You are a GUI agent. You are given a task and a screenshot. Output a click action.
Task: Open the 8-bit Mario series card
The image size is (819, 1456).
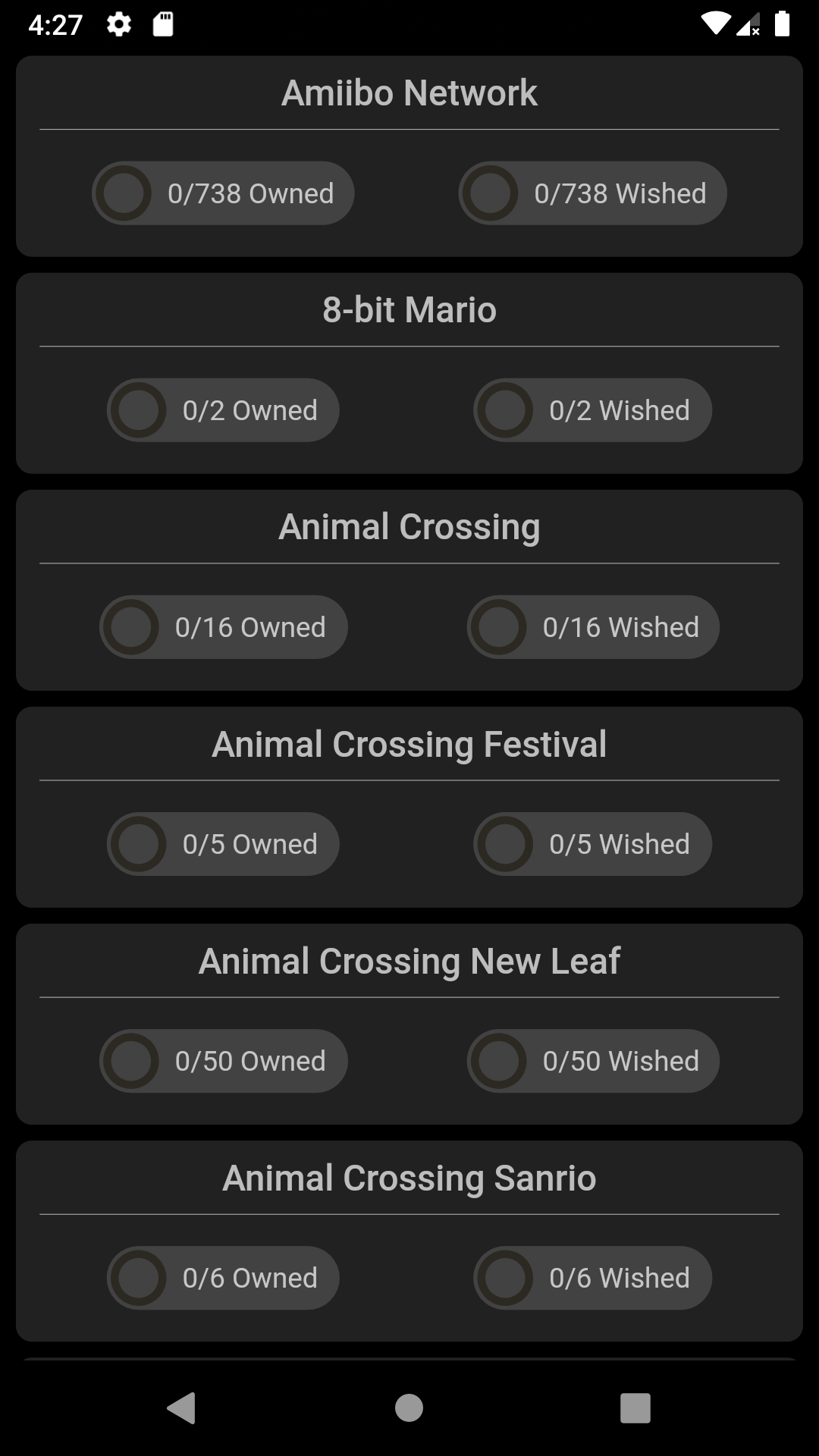pyautogui.click(x=409, y=310)
